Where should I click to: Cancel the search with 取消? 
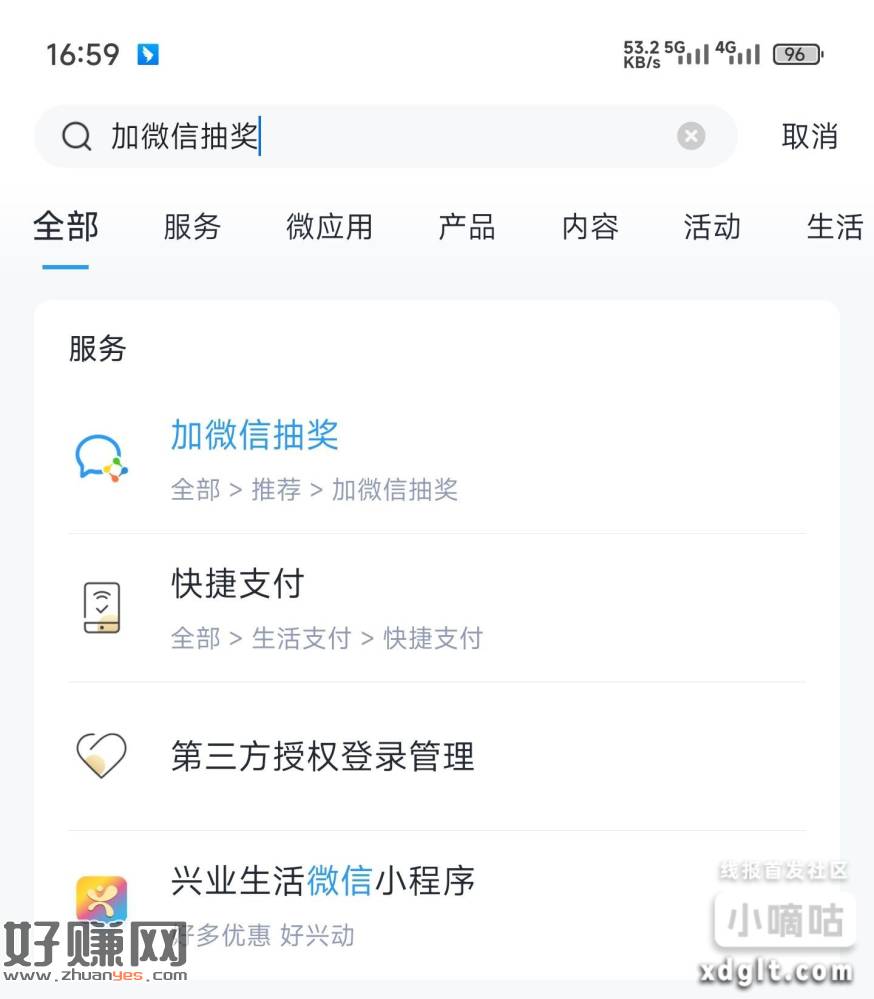click(x=809, y=136)
